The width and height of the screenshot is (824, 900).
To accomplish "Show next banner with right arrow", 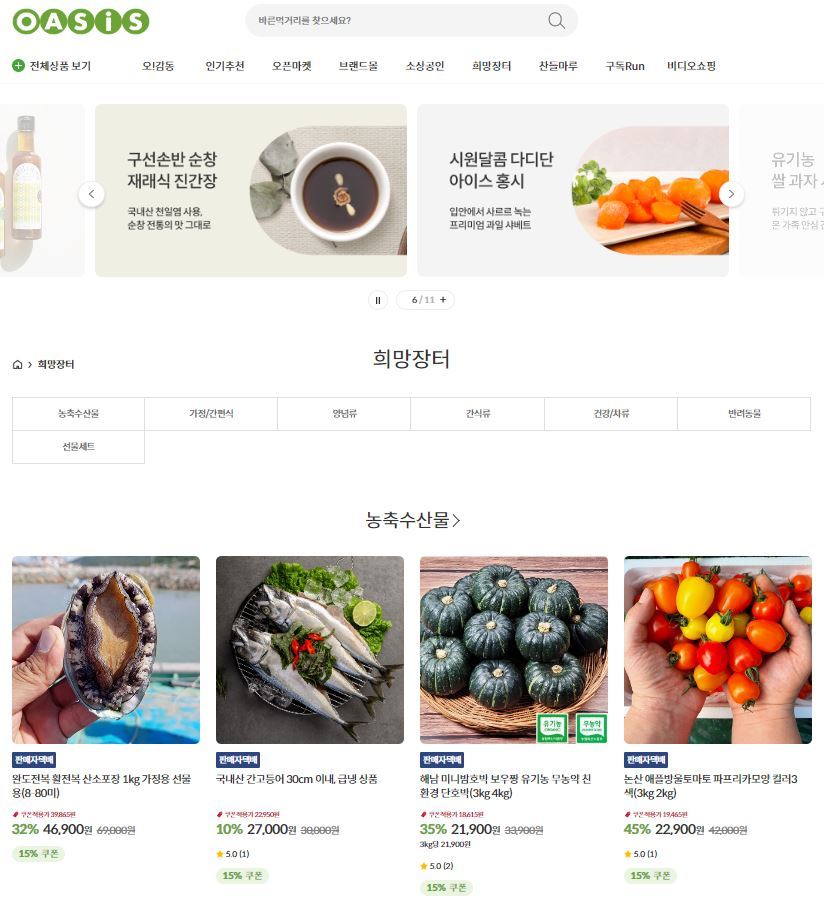I will [x=732, y=194].
